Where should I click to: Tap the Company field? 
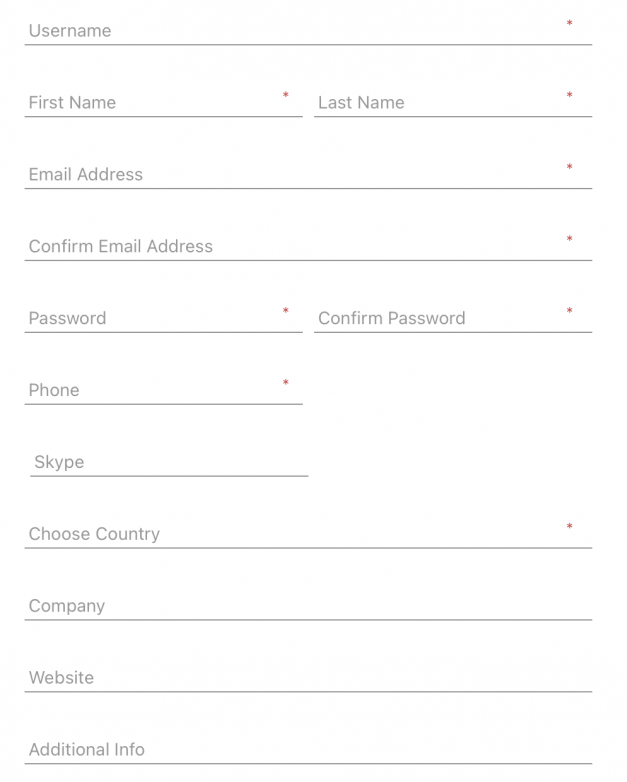coord(308,605)
